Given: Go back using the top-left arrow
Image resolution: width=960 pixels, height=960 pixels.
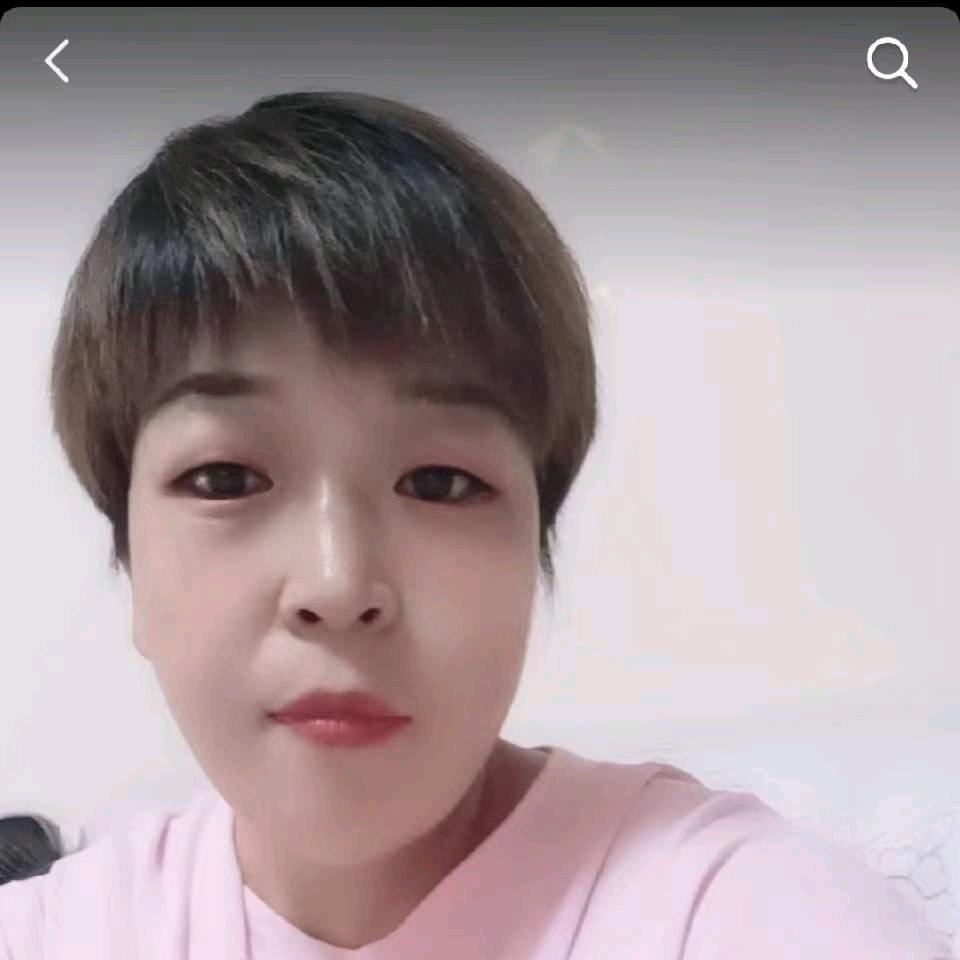Looking at the screenshot, I should 57,62.
